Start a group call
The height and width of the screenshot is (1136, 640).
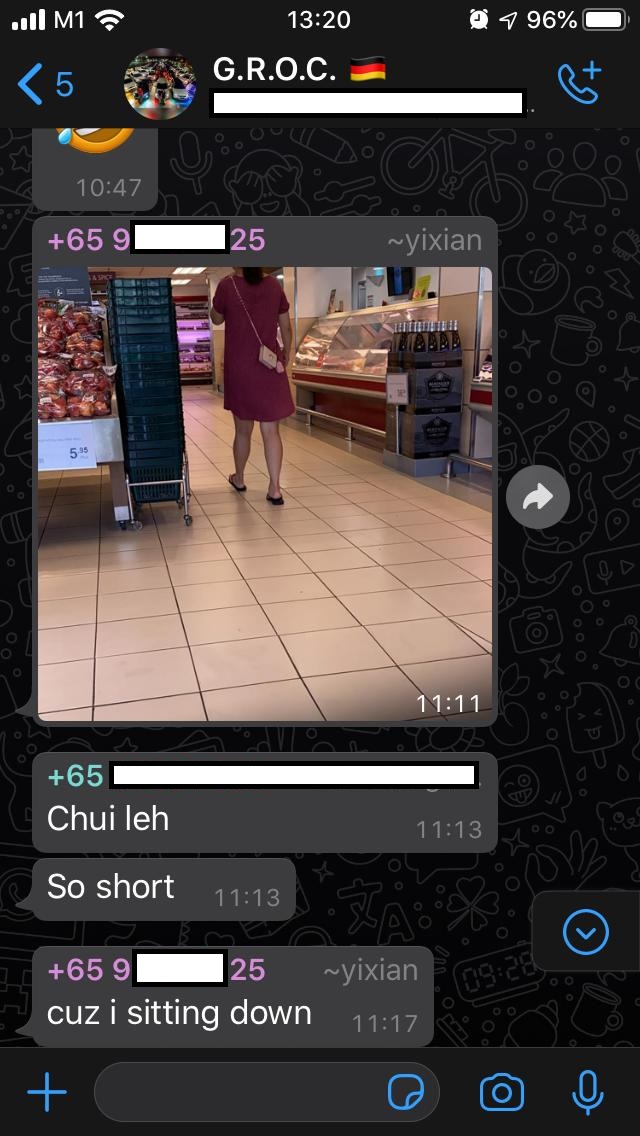(579, 84)
